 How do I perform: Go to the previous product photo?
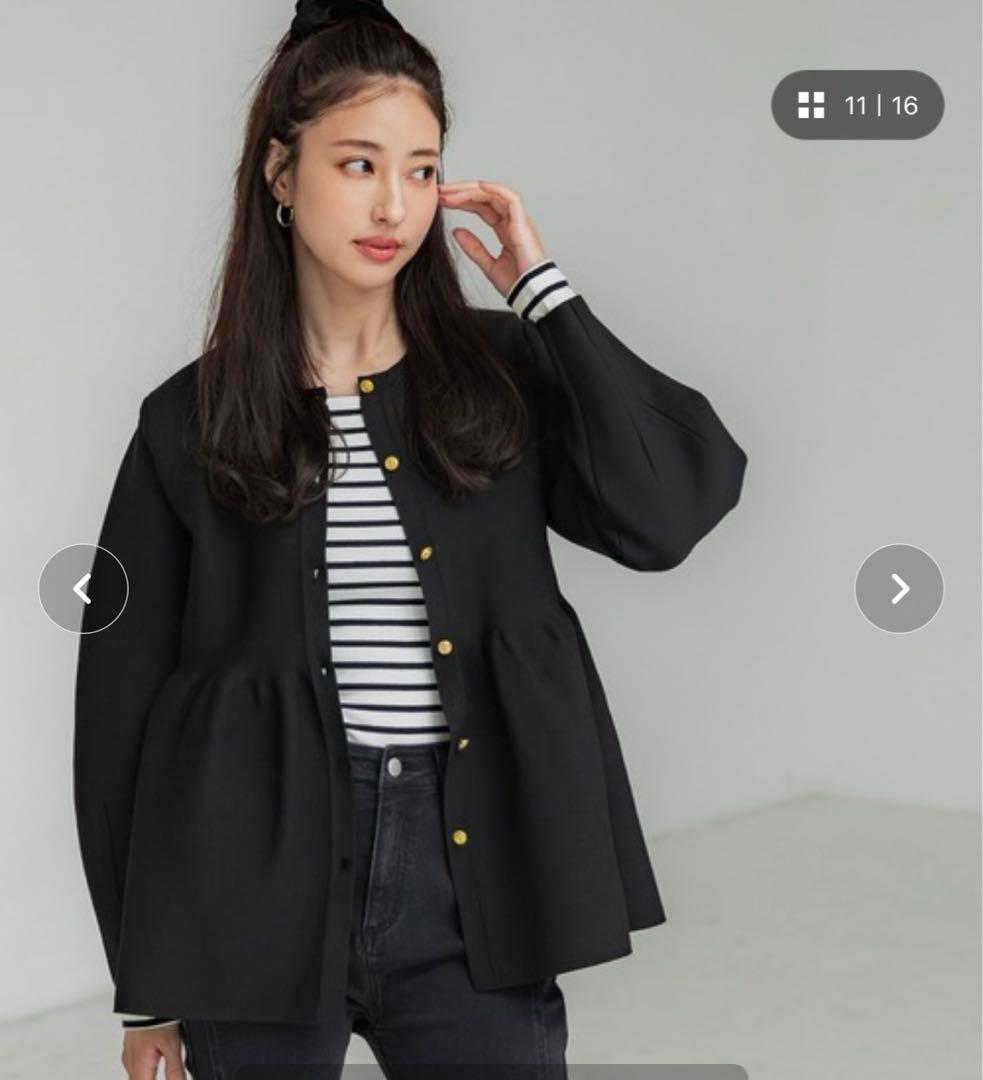[x=83, y=589]
